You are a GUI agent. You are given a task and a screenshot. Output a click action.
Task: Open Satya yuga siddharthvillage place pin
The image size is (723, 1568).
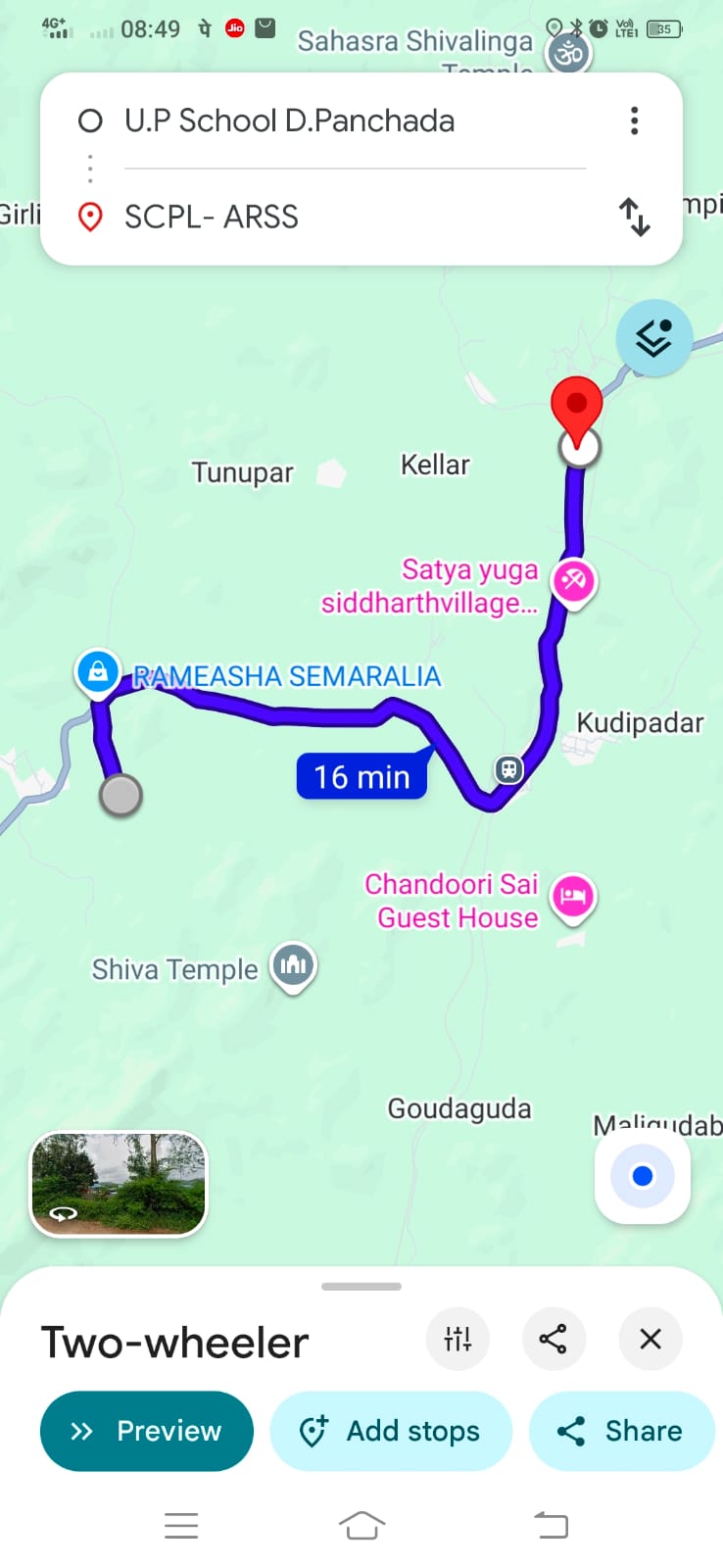(574, 580)
